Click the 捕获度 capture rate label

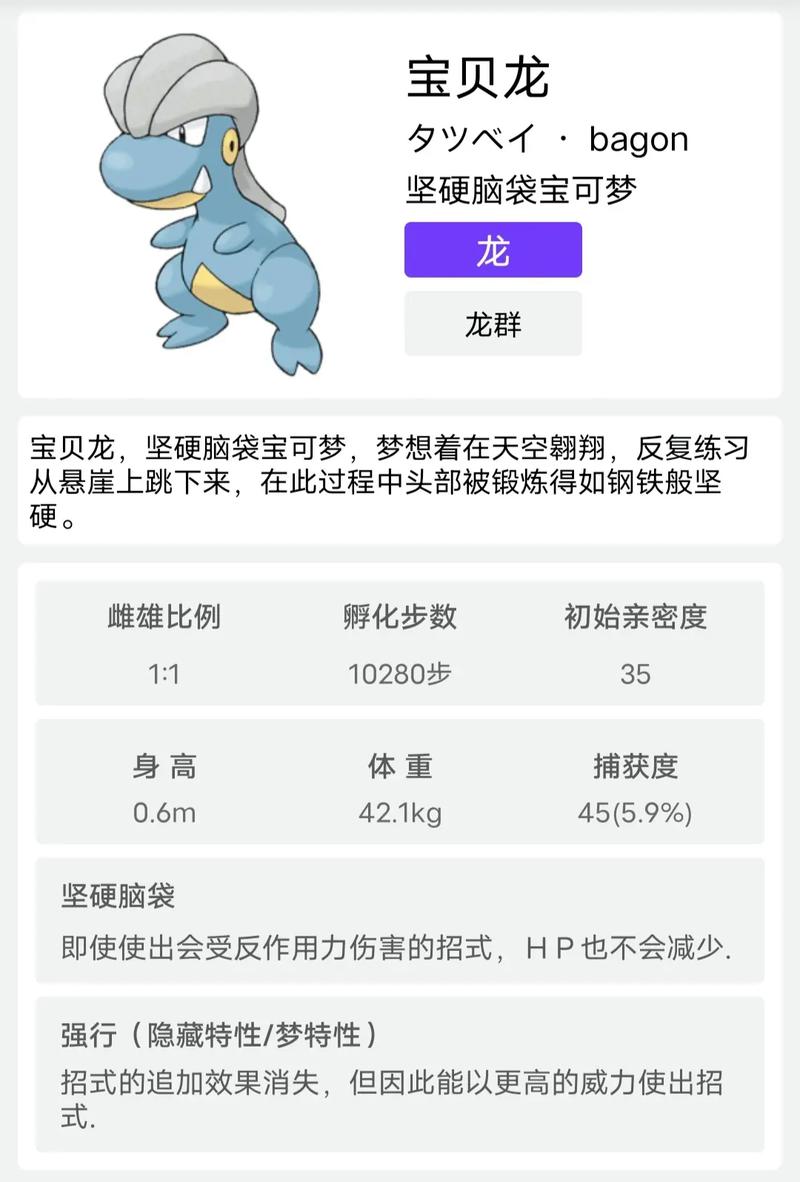pyautogui.click(x=637, y=765)
